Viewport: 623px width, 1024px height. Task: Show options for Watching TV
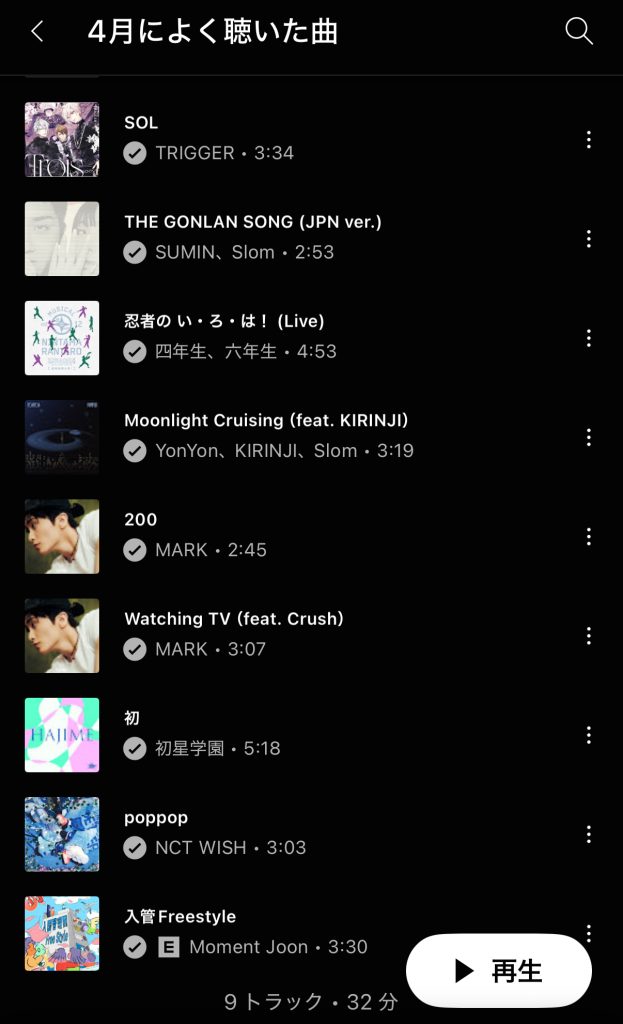pos(588,635)
